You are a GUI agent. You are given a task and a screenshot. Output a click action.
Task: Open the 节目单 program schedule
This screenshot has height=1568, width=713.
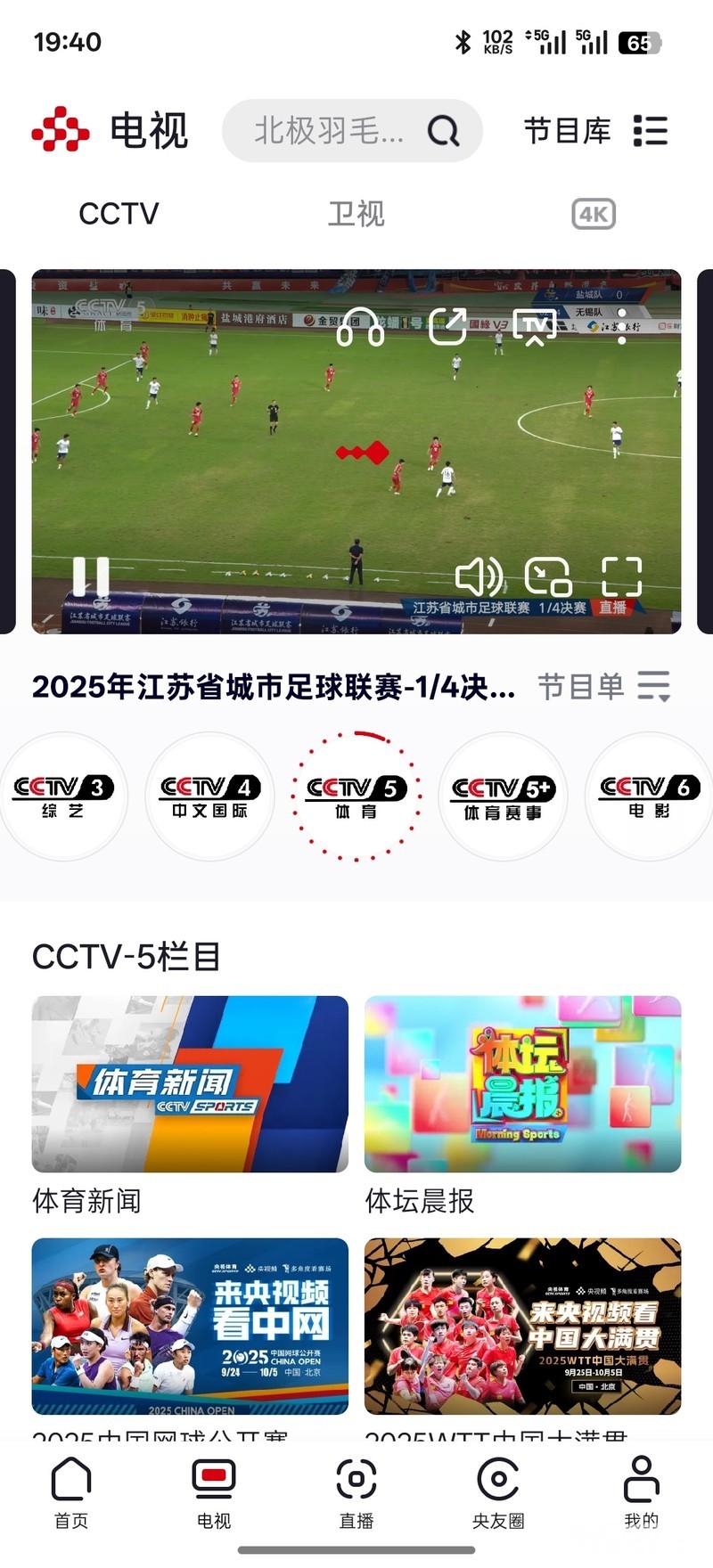(603, 687)
